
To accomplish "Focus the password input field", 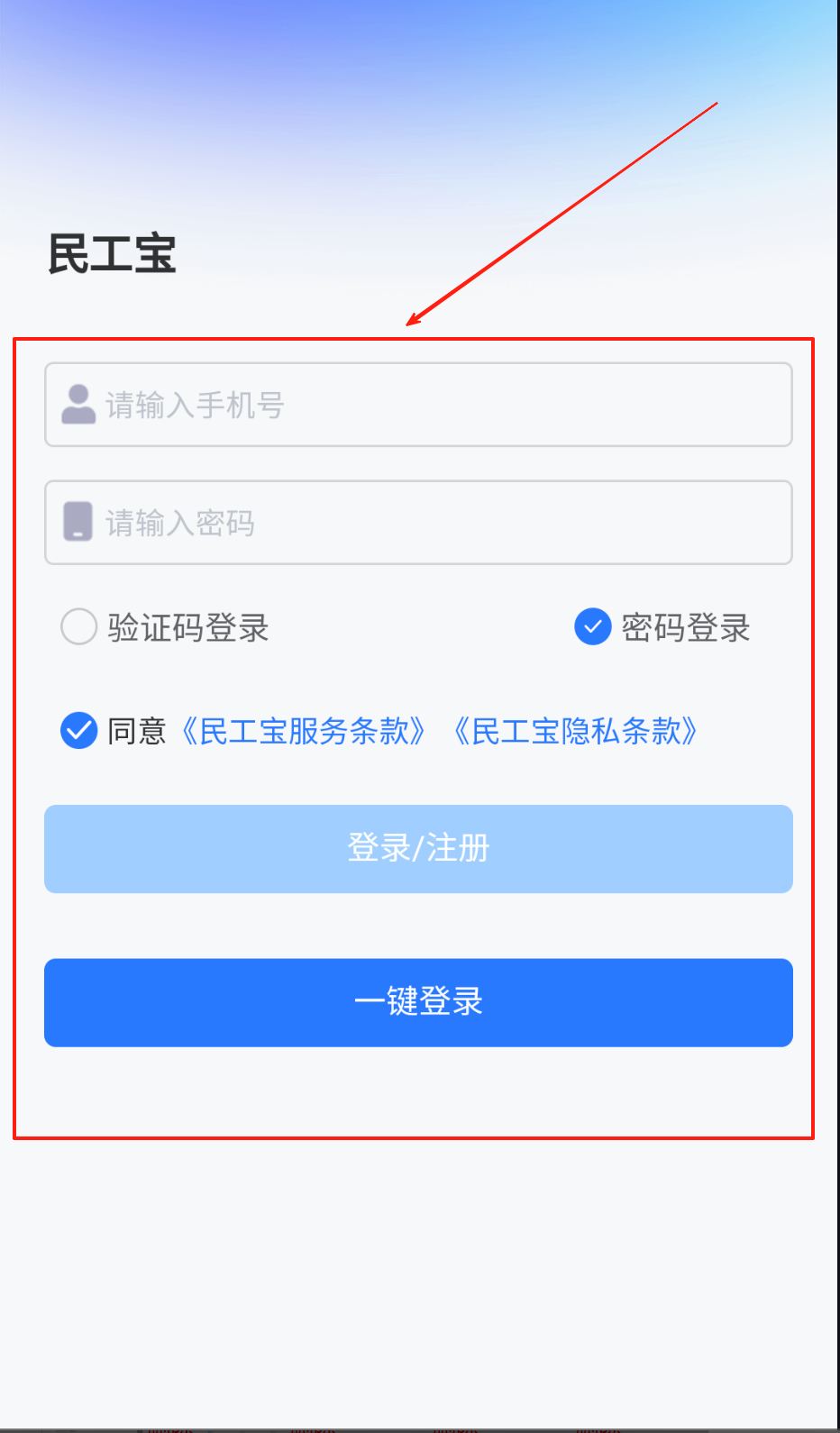I will tap(418, 523).
